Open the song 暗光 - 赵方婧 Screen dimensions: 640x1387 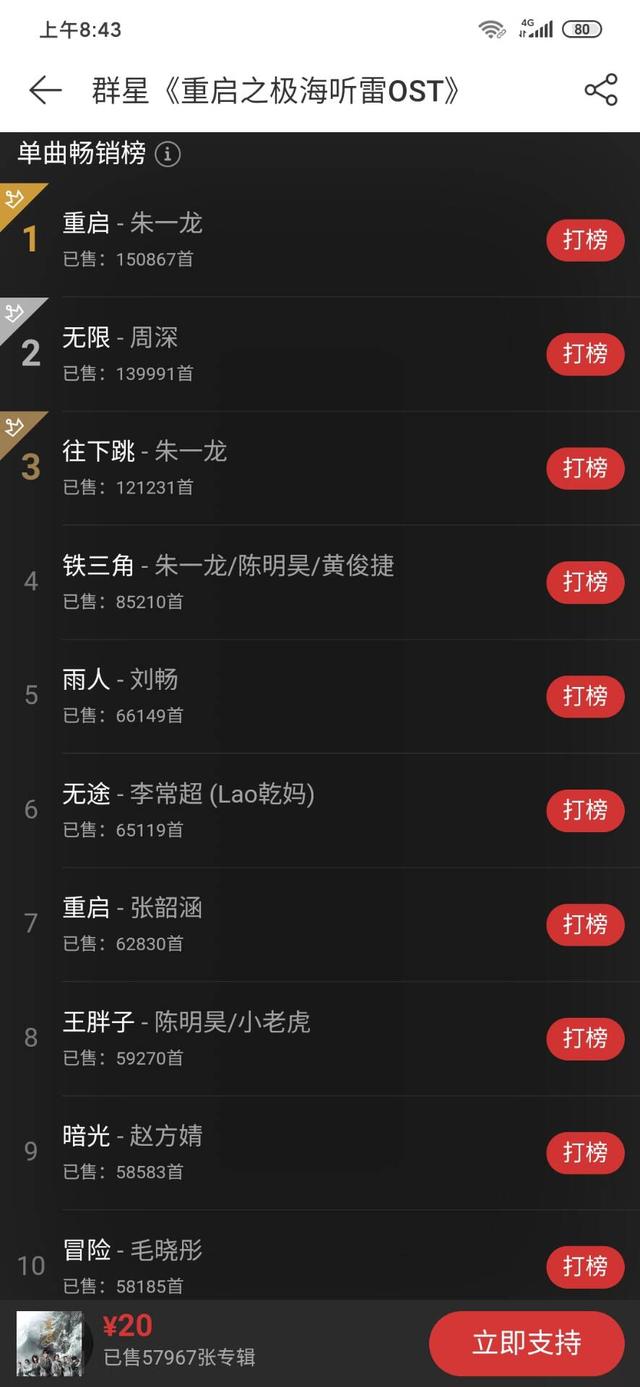point(250,1152)
